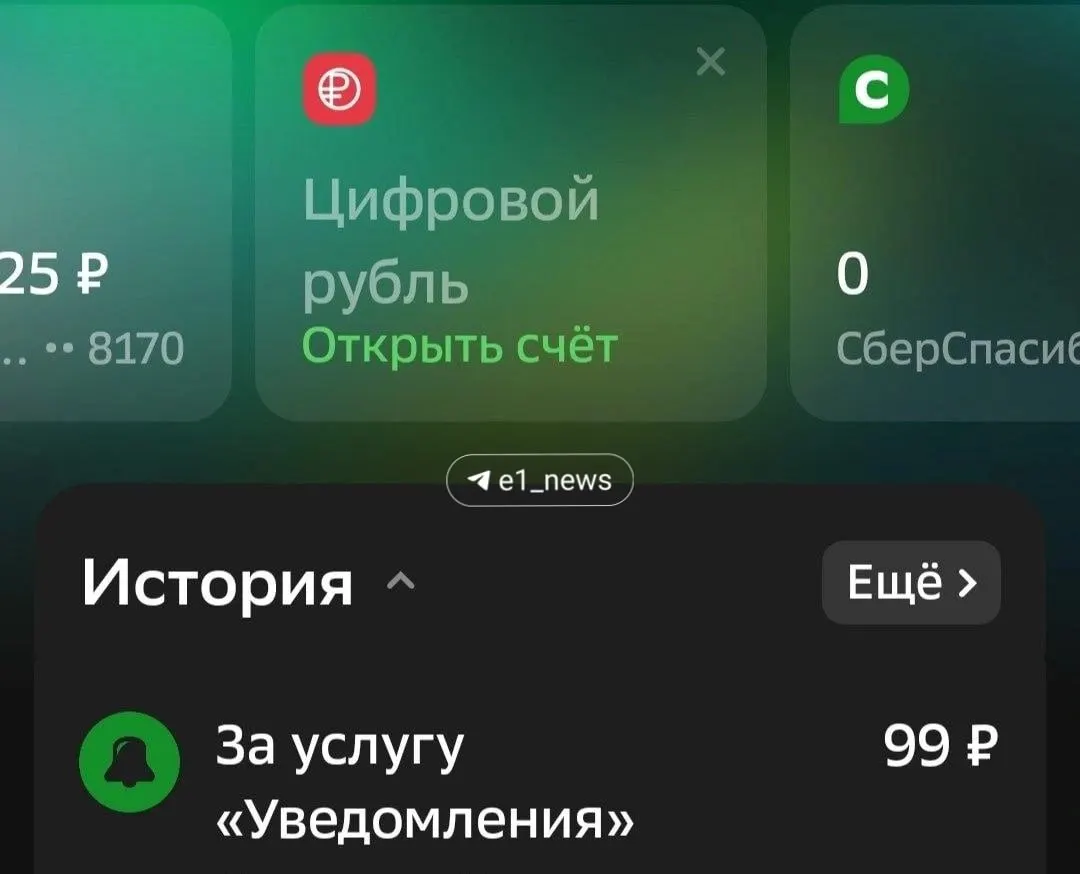The height and width of the screenshot is (874, 1080).
Task: Dismiss the Цифровой рубль card
Action: (x=711, y=61)
